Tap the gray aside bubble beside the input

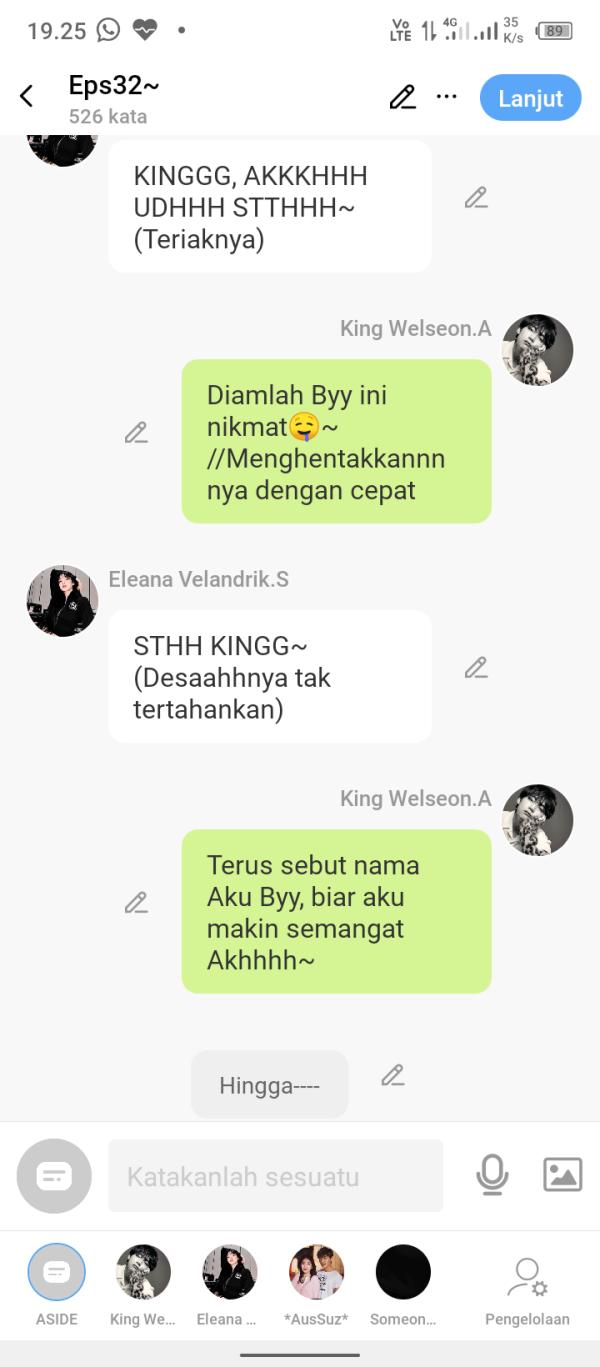tap(54, 1176)
